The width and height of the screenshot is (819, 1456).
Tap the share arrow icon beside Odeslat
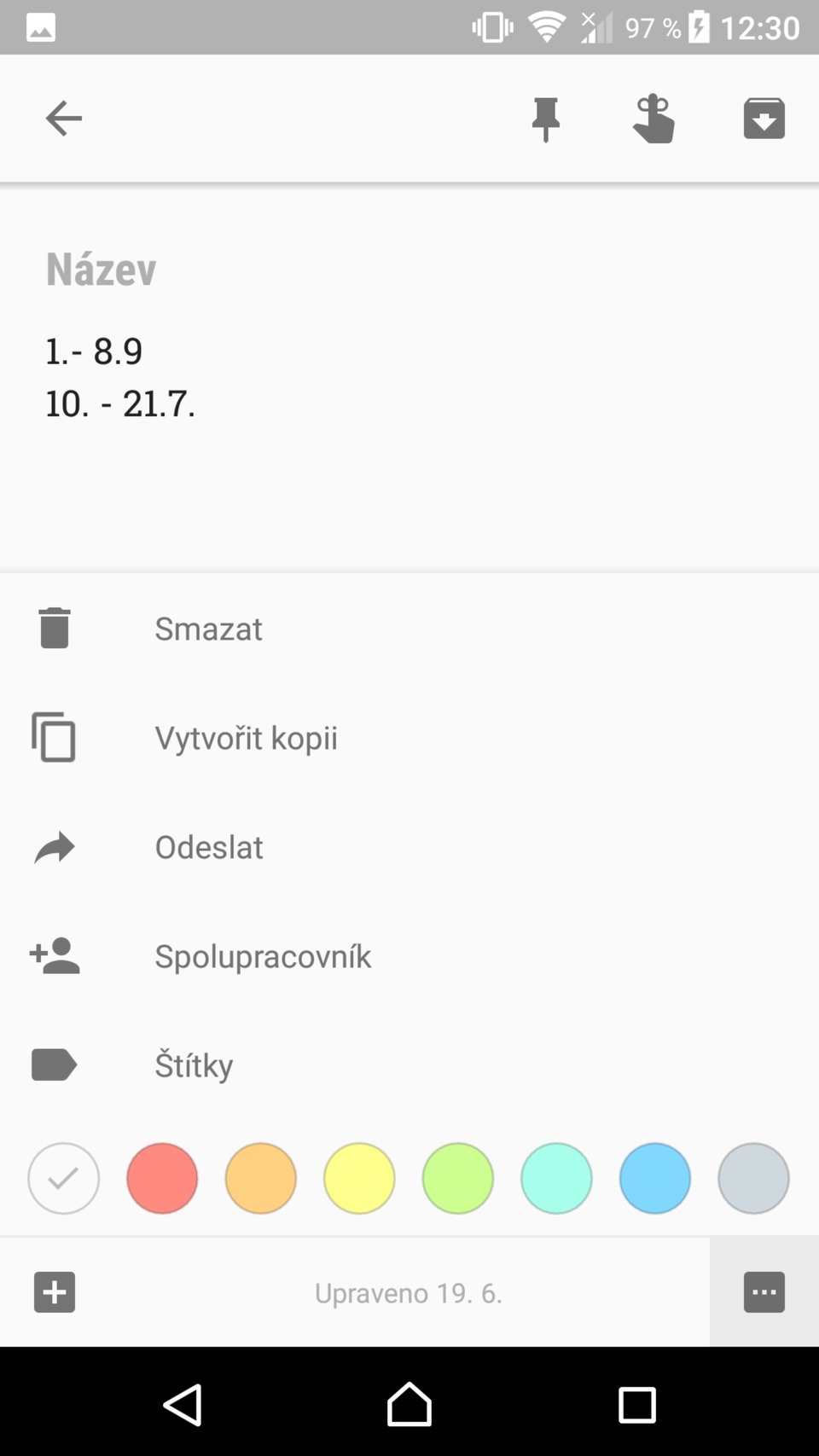pyautogui.click(x=54, y=846)
